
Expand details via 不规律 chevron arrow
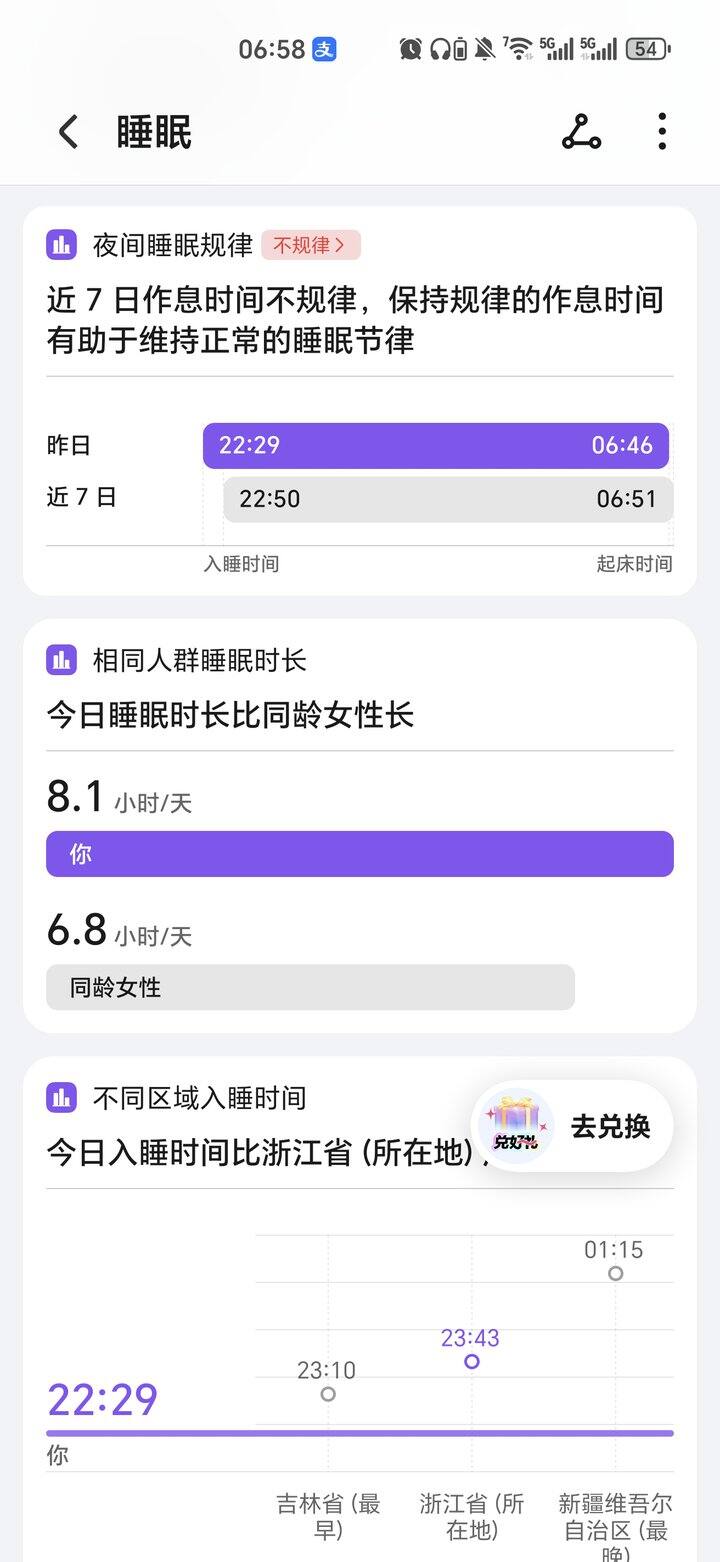345,244
